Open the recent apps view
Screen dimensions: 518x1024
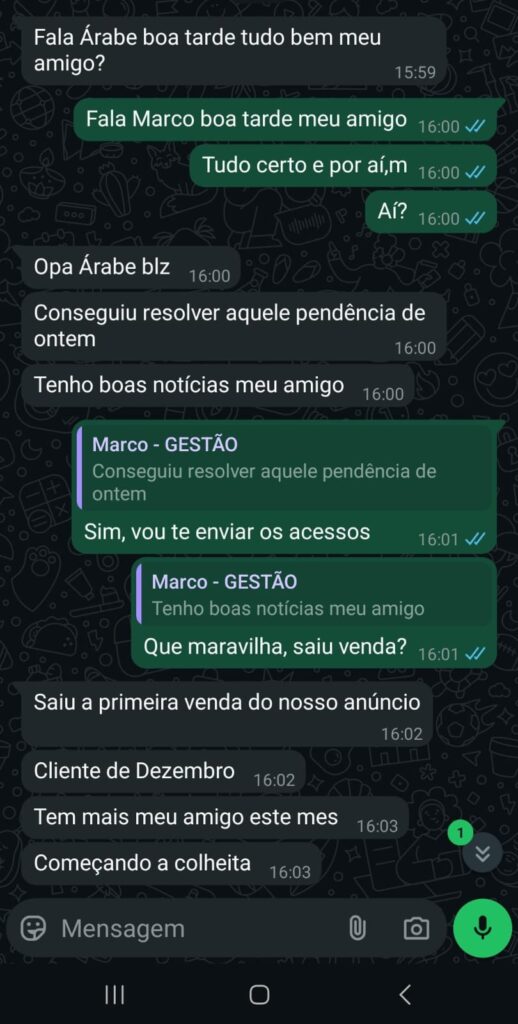click(114, 995)
